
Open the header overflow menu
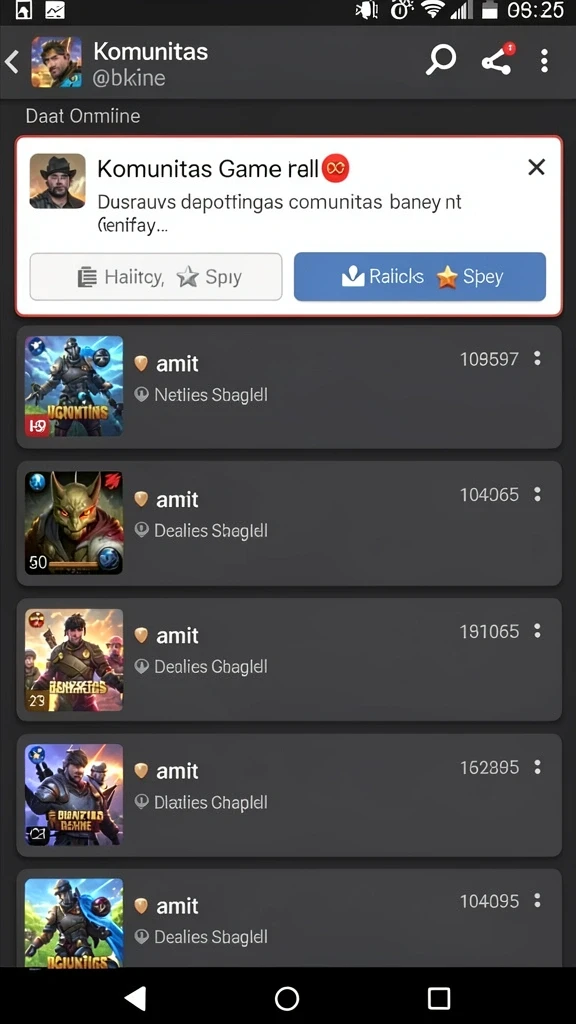click(x=544, y=61)
